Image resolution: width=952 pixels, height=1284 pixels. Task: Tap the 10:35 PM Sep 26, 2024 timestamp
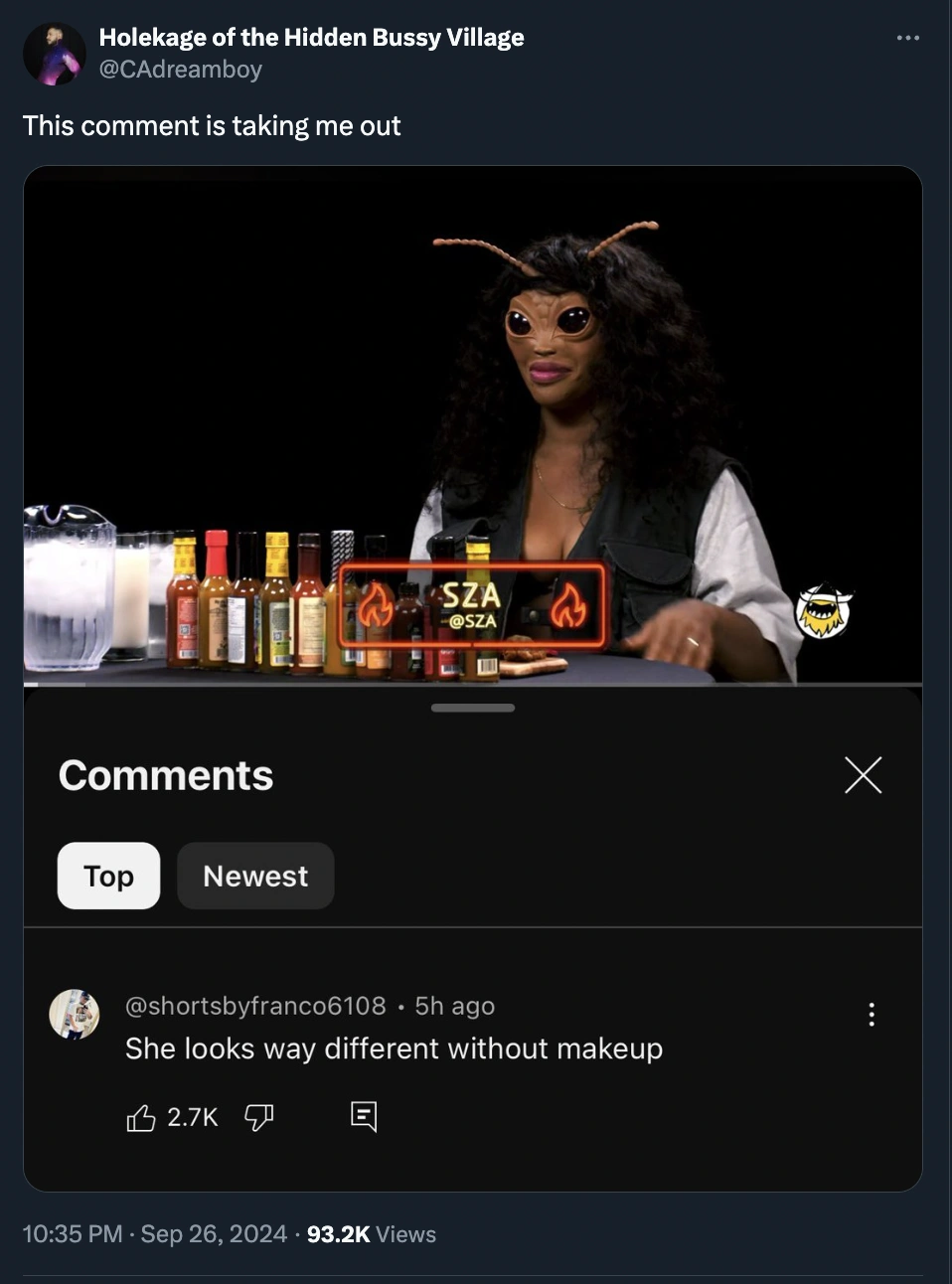coord(154,1234)
